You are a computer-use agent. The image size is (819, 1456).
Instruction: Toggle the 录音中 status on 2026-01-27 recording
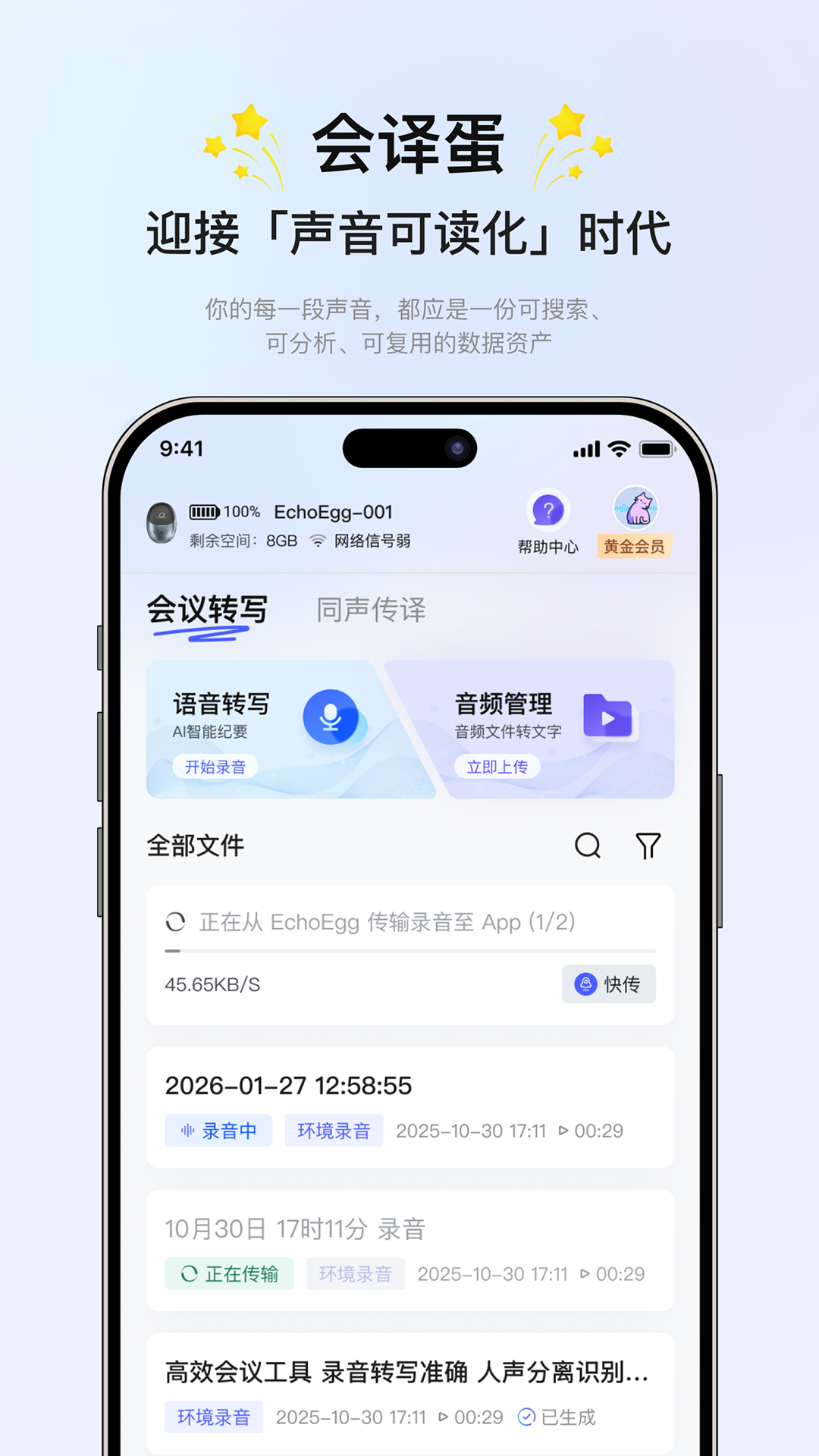point(218,1130)
